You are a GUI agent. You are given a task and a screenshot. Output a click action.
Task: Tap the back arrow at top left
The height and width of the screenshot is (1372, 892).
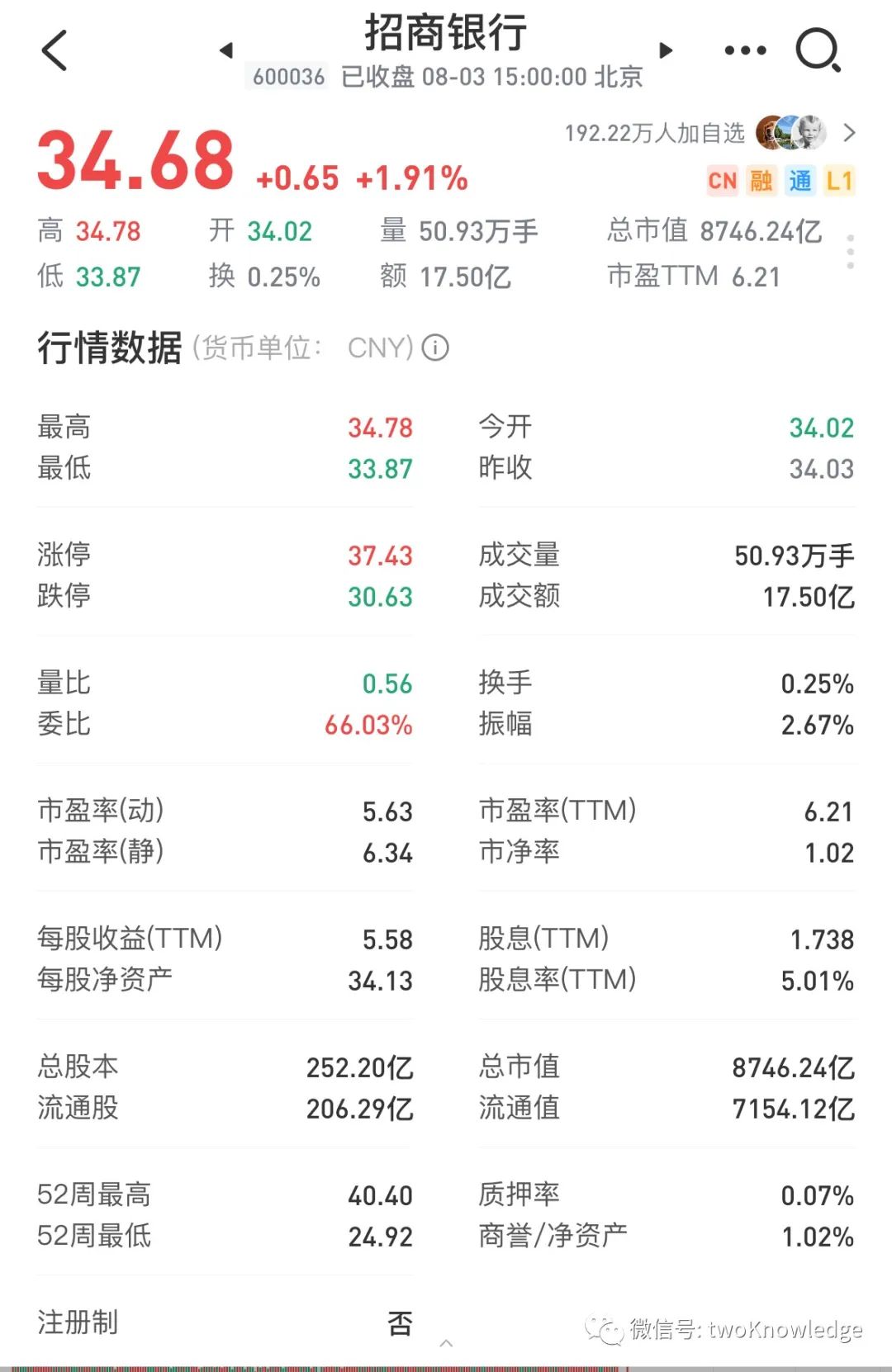54,50
